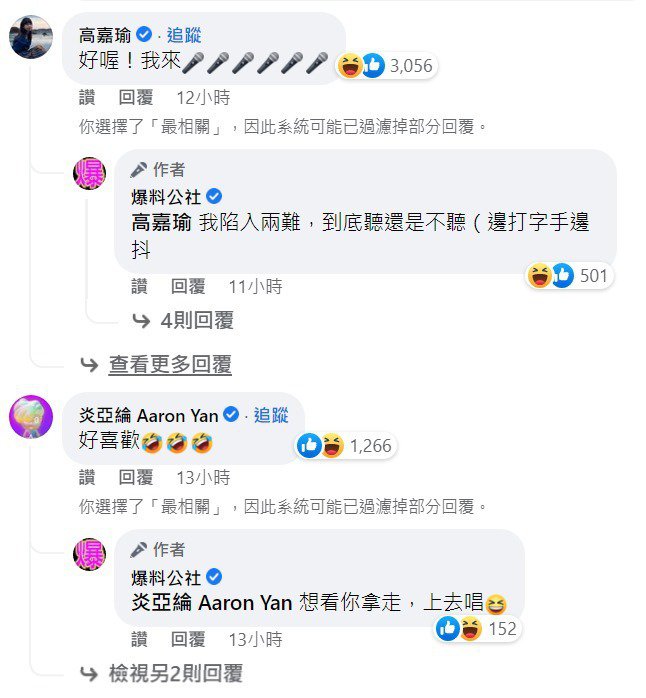The height and width of the screenshot is (698, 646).
Task: Reply to 炎亞綸 Aaron Yan's comment
Action: [135, 477]
